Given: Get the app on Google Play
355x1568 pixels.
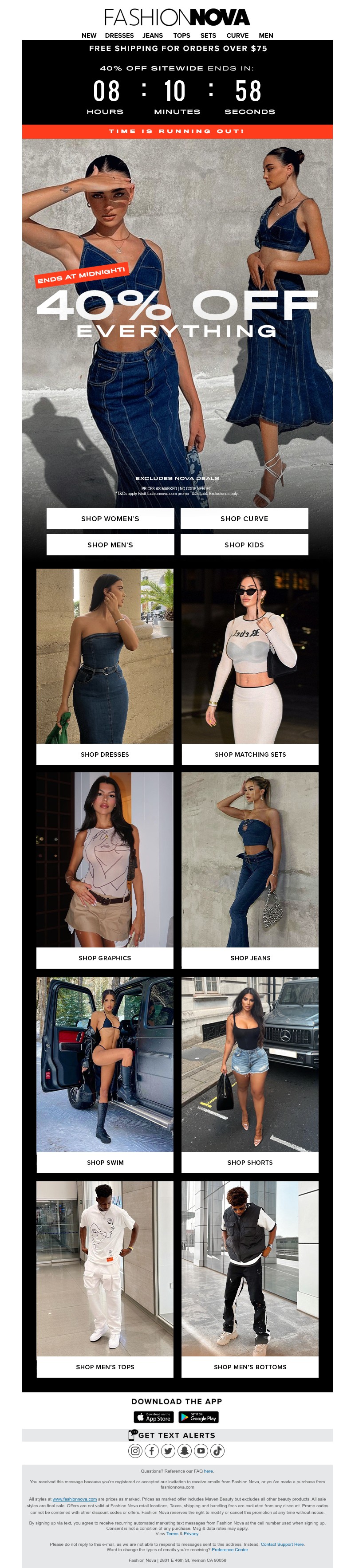Looking at the screenshot, I should coord(198,1418).
